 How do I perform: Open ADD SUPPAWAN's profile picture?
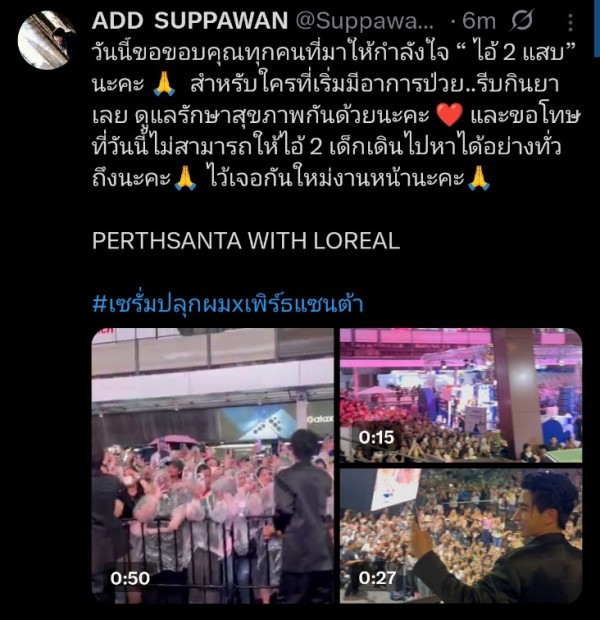click(47, 40)
